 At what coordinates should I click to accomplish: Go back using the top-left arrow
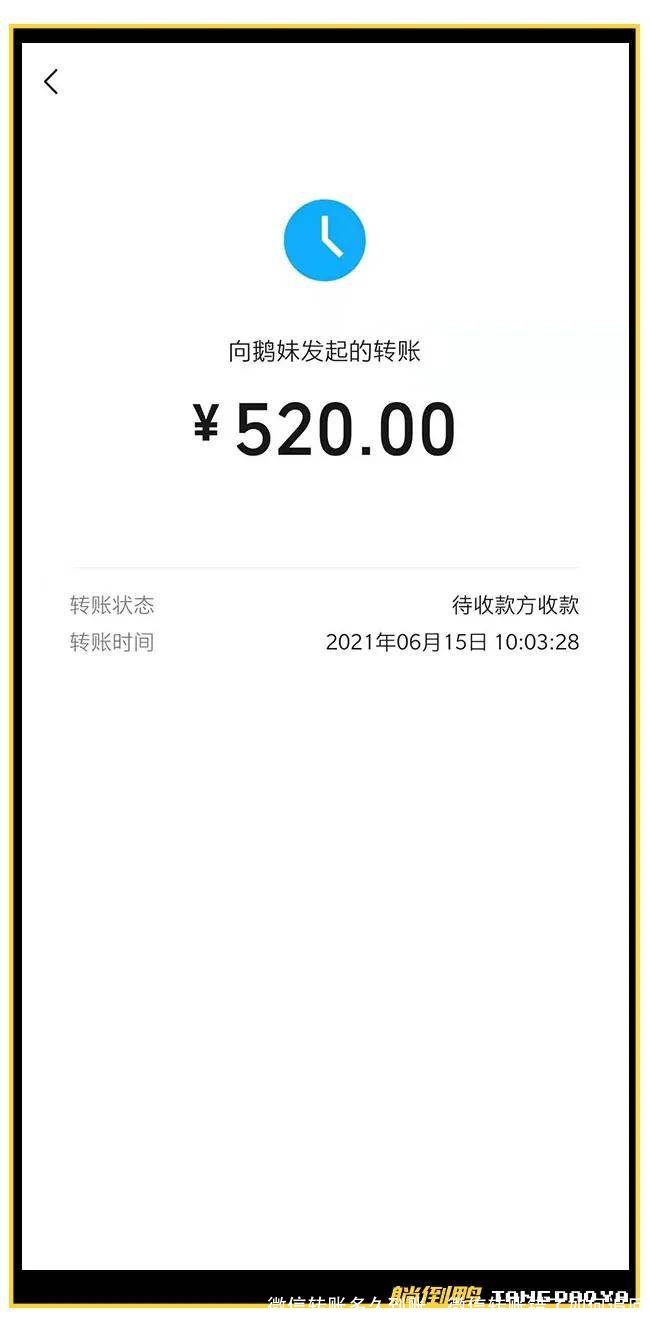pos(51,82)
